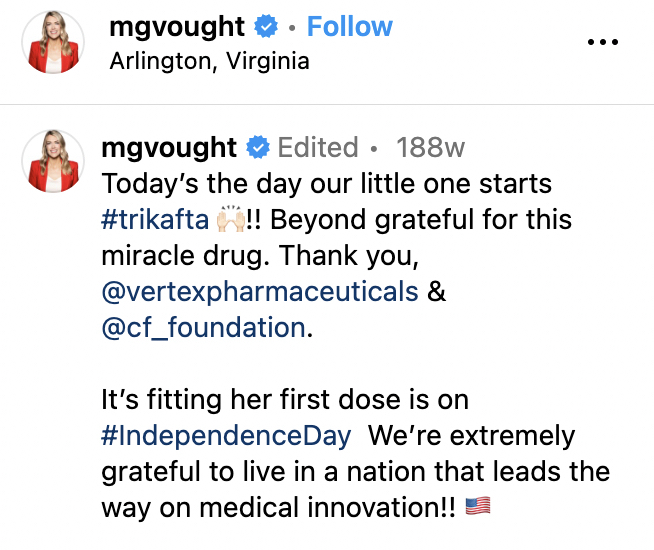654x550 pixels.
Task: Open the three-dot overflow menu
Action: click(x=603, y=43)
